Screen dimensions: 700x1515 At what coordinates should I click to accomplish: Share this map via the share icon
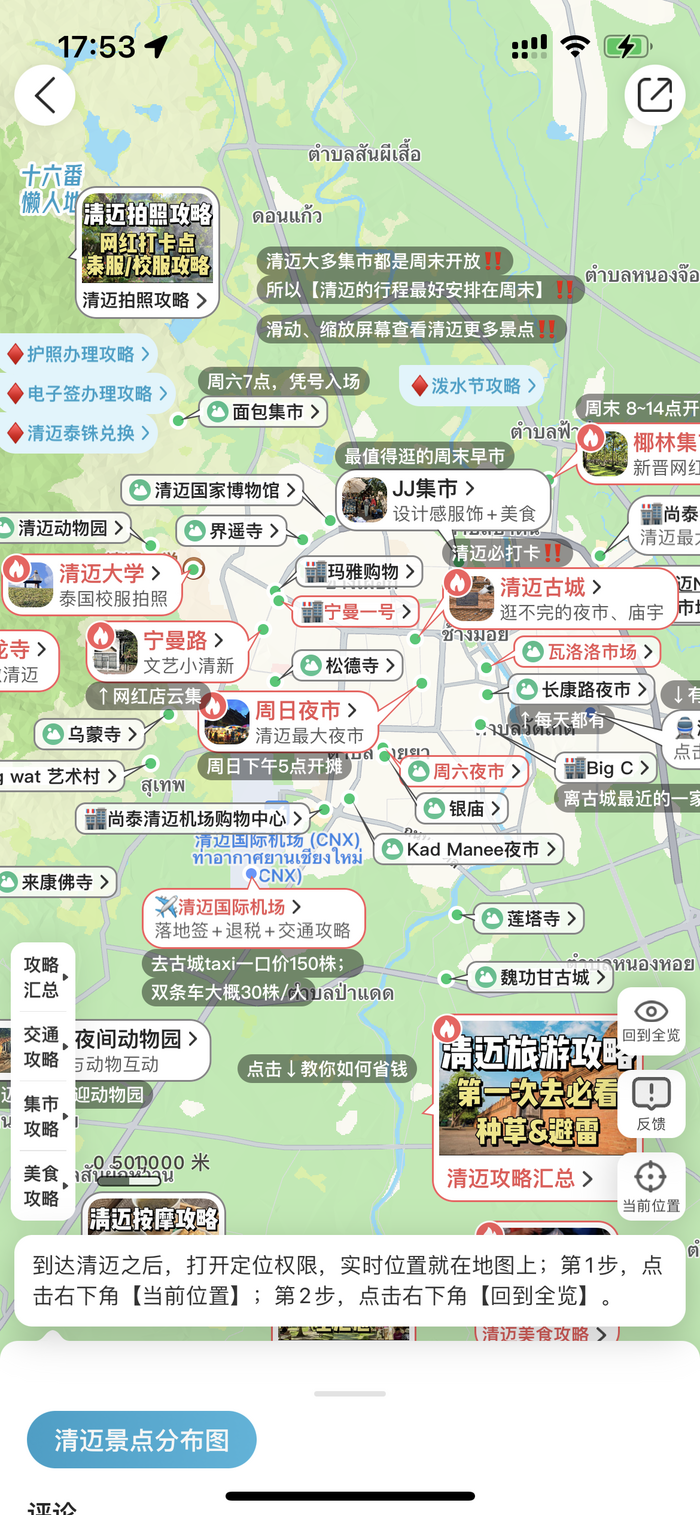click(654, 95)
